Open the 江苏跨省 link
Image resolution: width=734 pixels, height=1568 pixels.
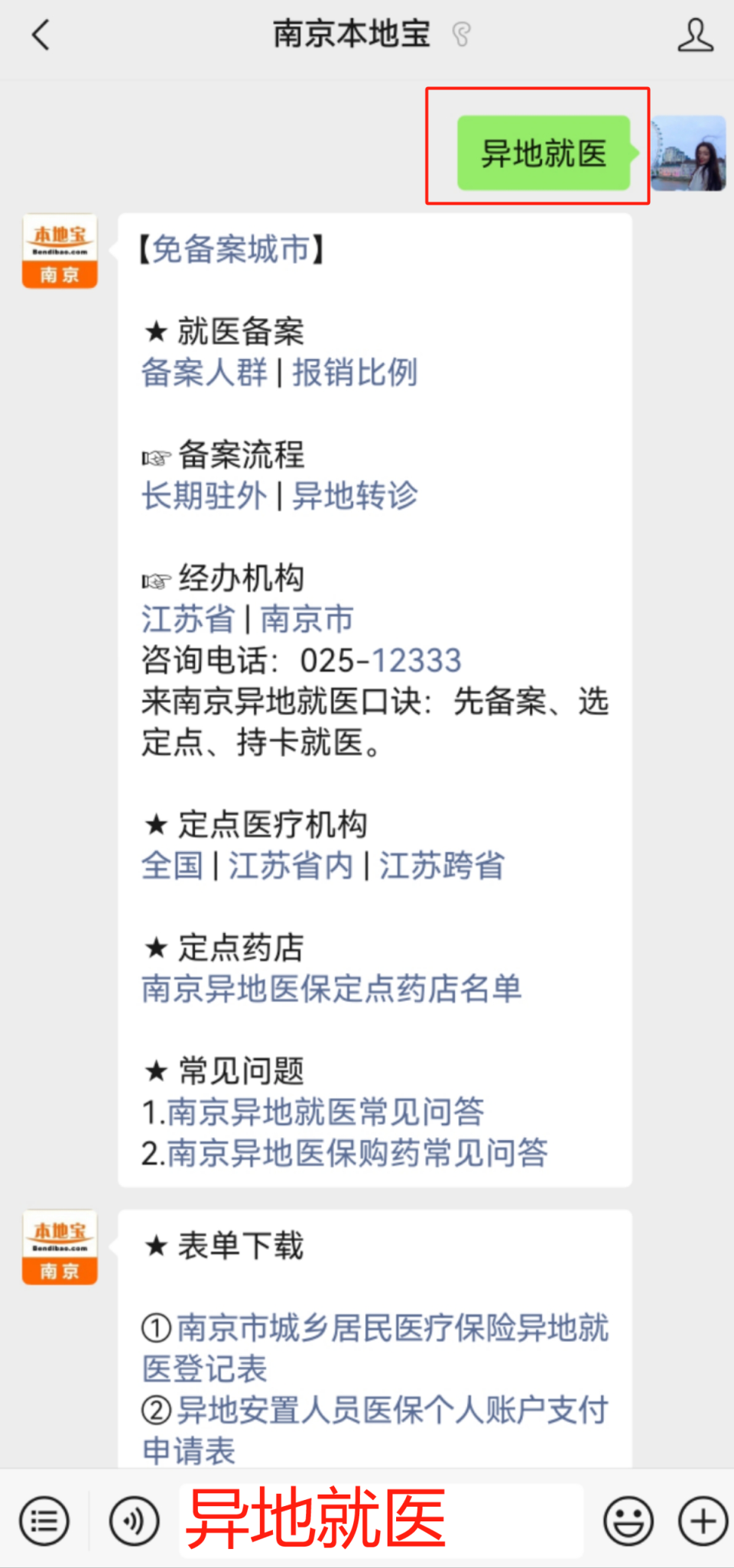click(441, 866)
